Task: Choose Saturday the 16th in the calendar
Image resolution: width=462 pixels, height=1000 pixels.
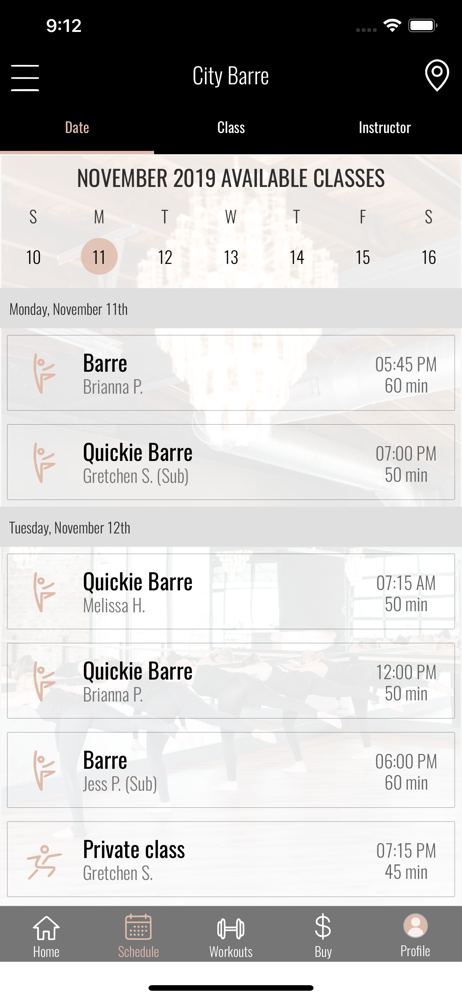Action: (429, 257)
